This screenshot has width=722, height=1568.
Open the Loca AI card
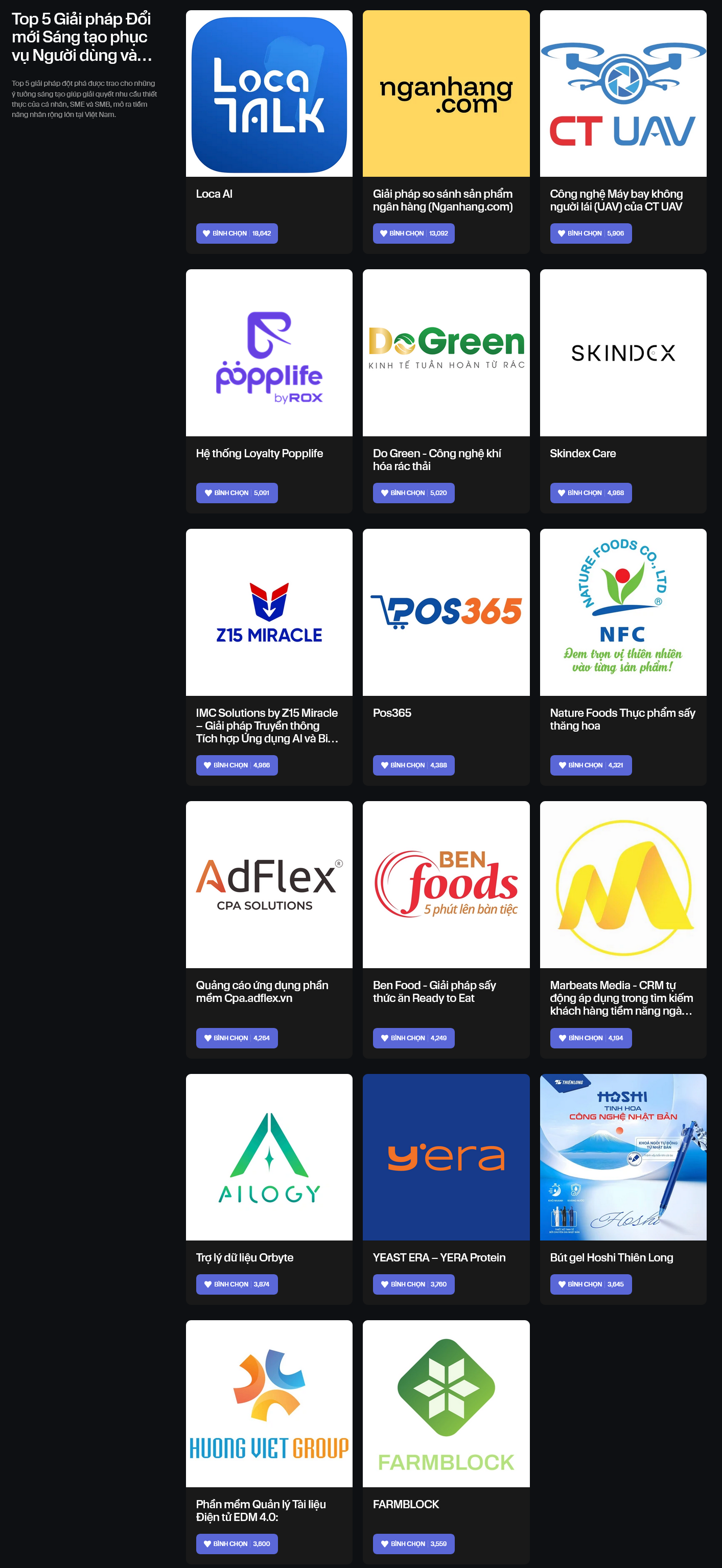[269, 93]
